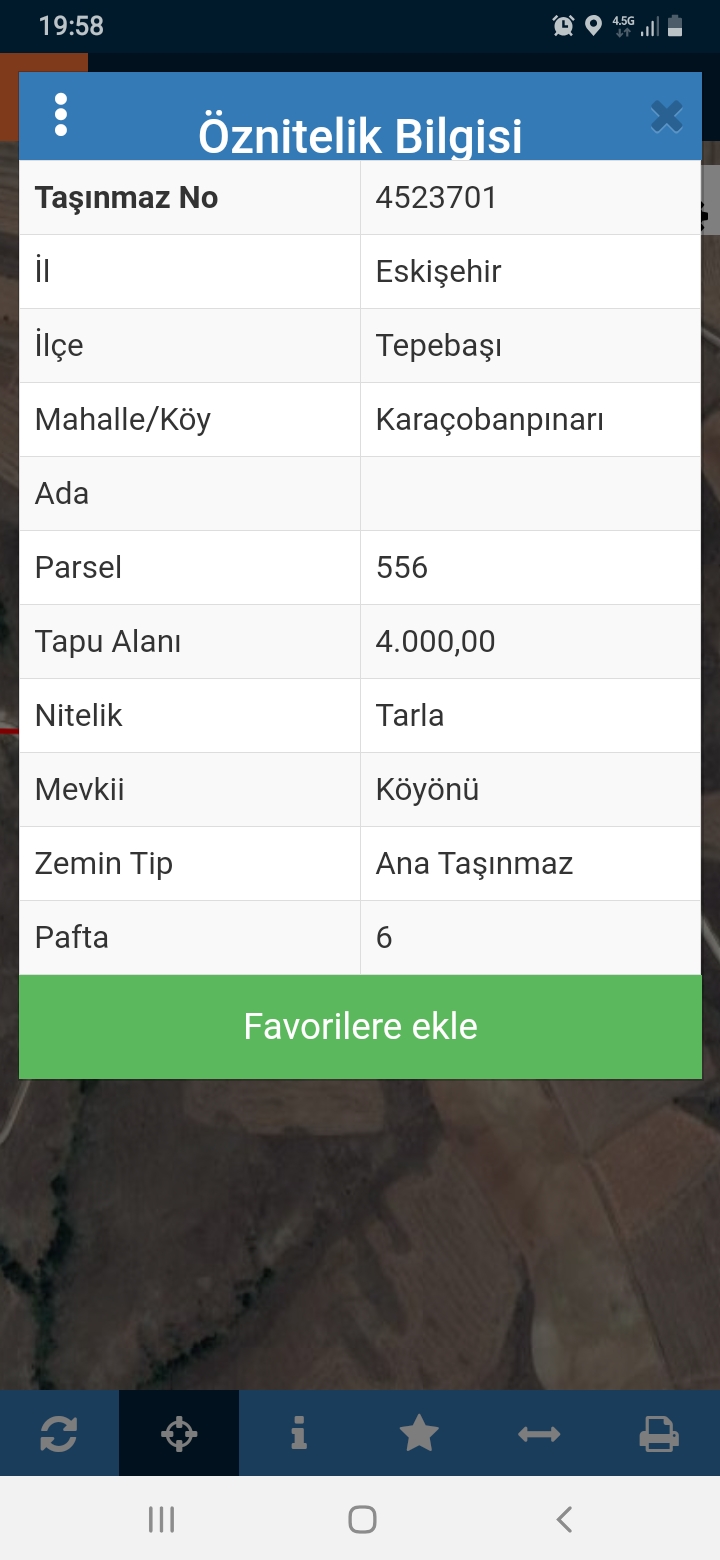Go back using the system back button
Viewport: 720px width, 1560px height.
click(564, 1520)
